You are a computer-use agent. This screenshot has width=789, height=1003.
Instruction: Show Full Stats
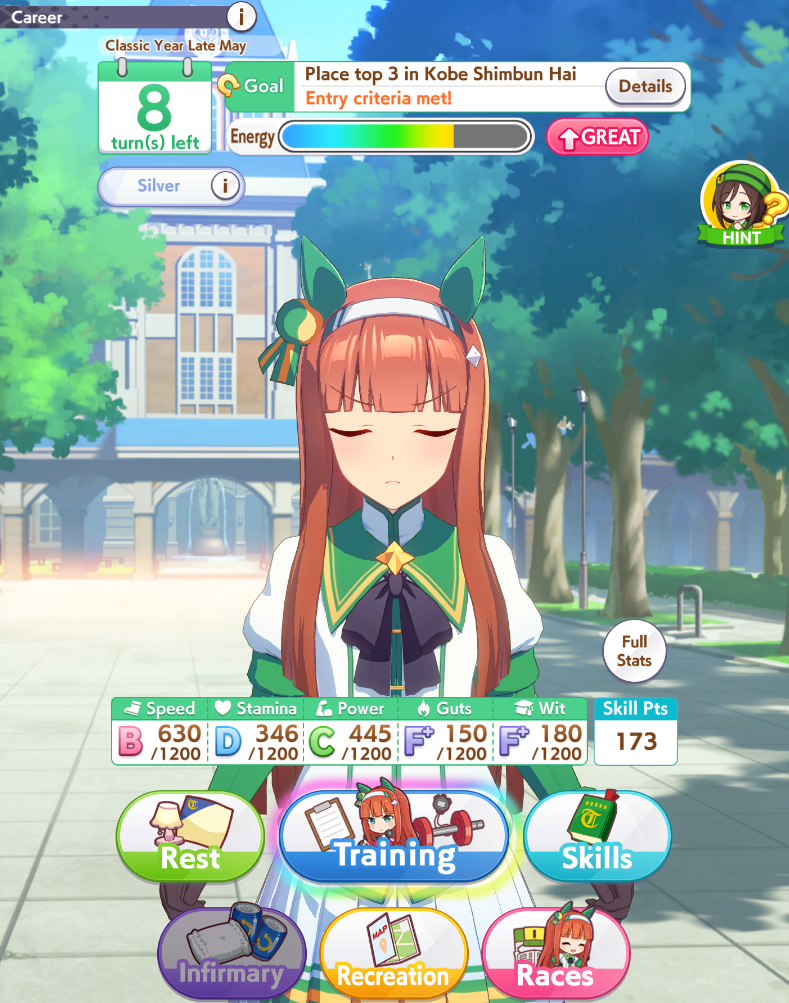634,651
